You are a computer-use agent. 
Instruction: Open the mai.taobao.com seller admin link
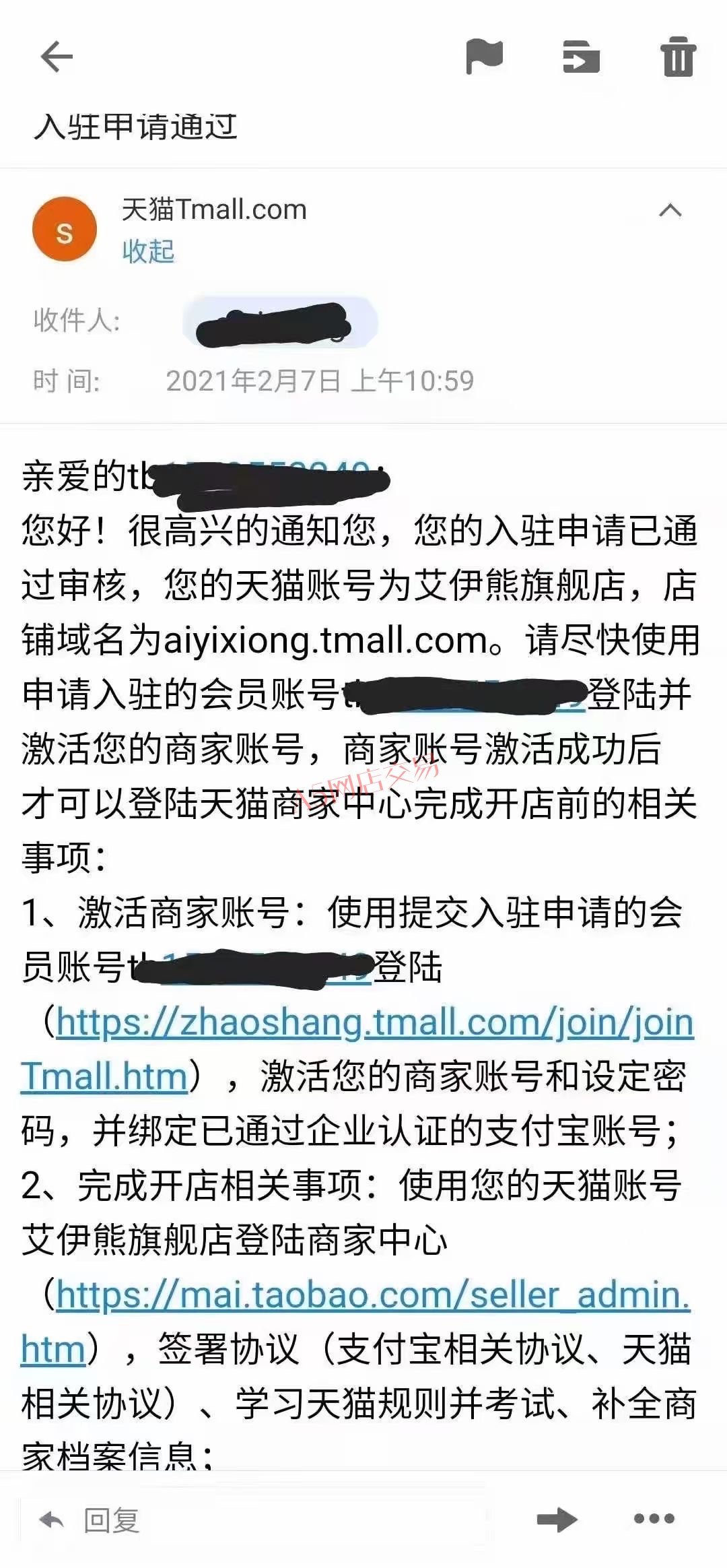(x=355, y=1321)
